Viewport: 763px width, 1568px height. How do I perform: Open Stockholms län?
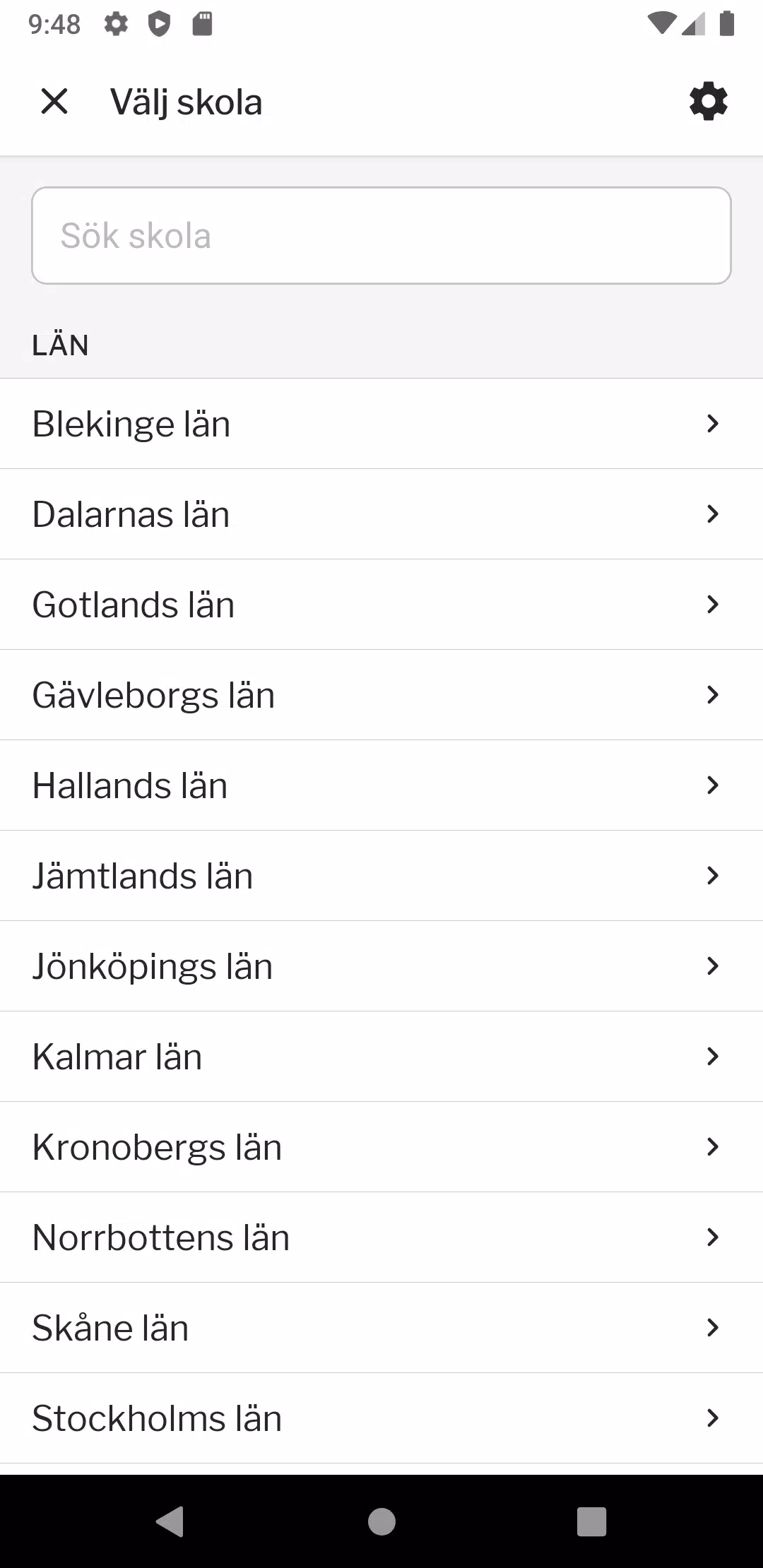click(381, 1418)
